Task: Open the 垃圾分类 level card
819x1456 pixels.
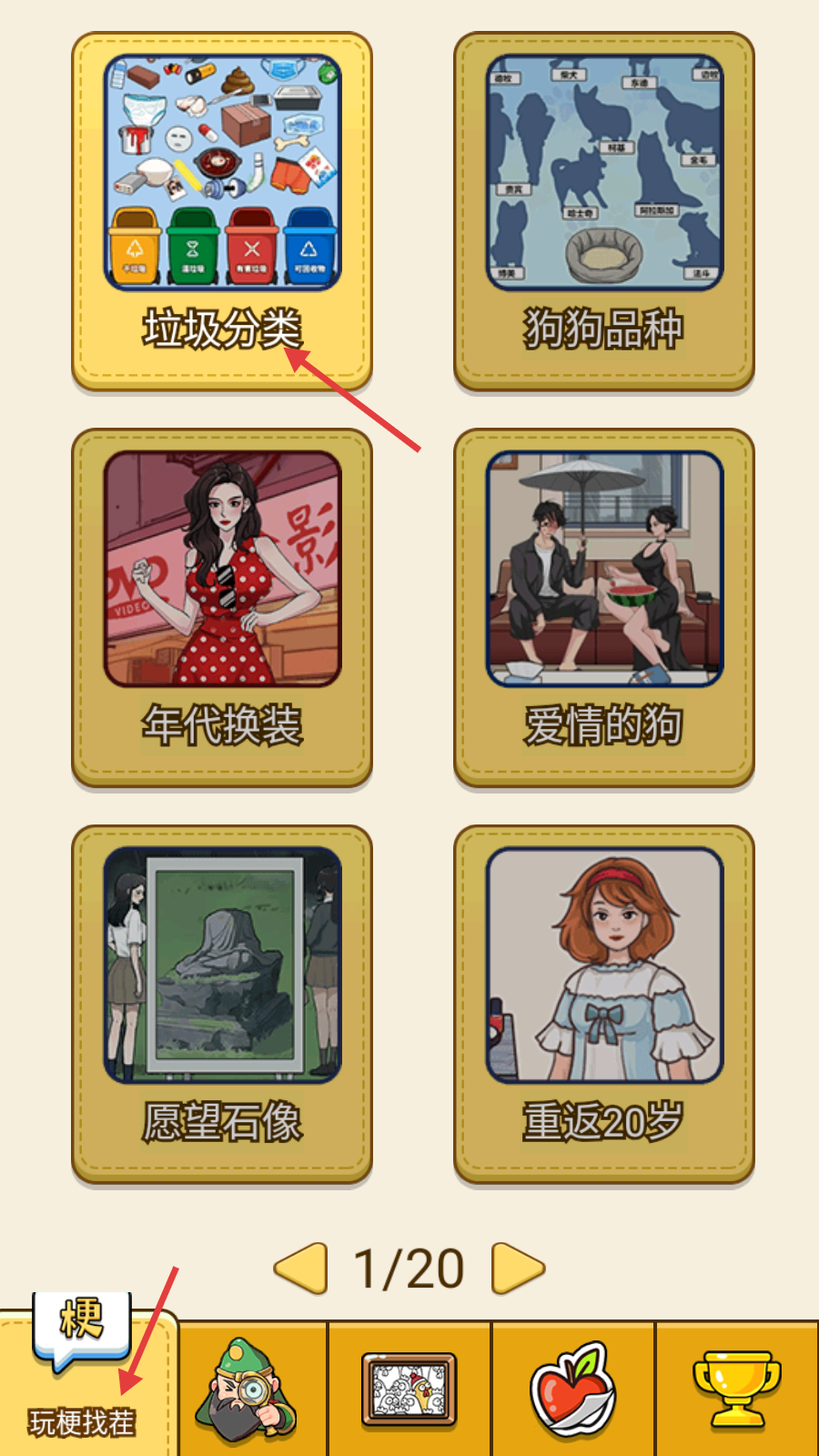Action: tap(222, 211)
